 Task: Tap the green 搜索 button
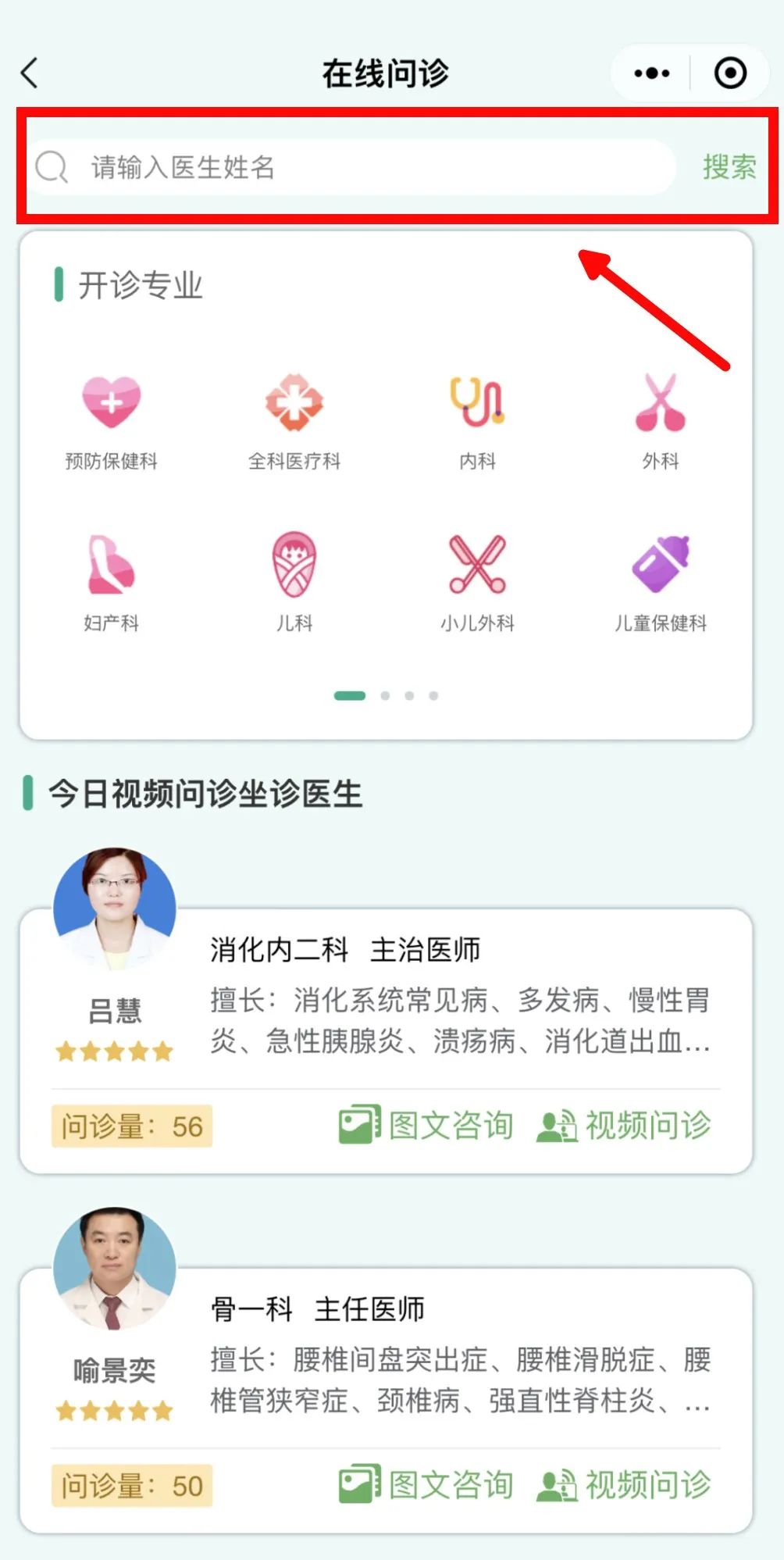click(729, 167)
